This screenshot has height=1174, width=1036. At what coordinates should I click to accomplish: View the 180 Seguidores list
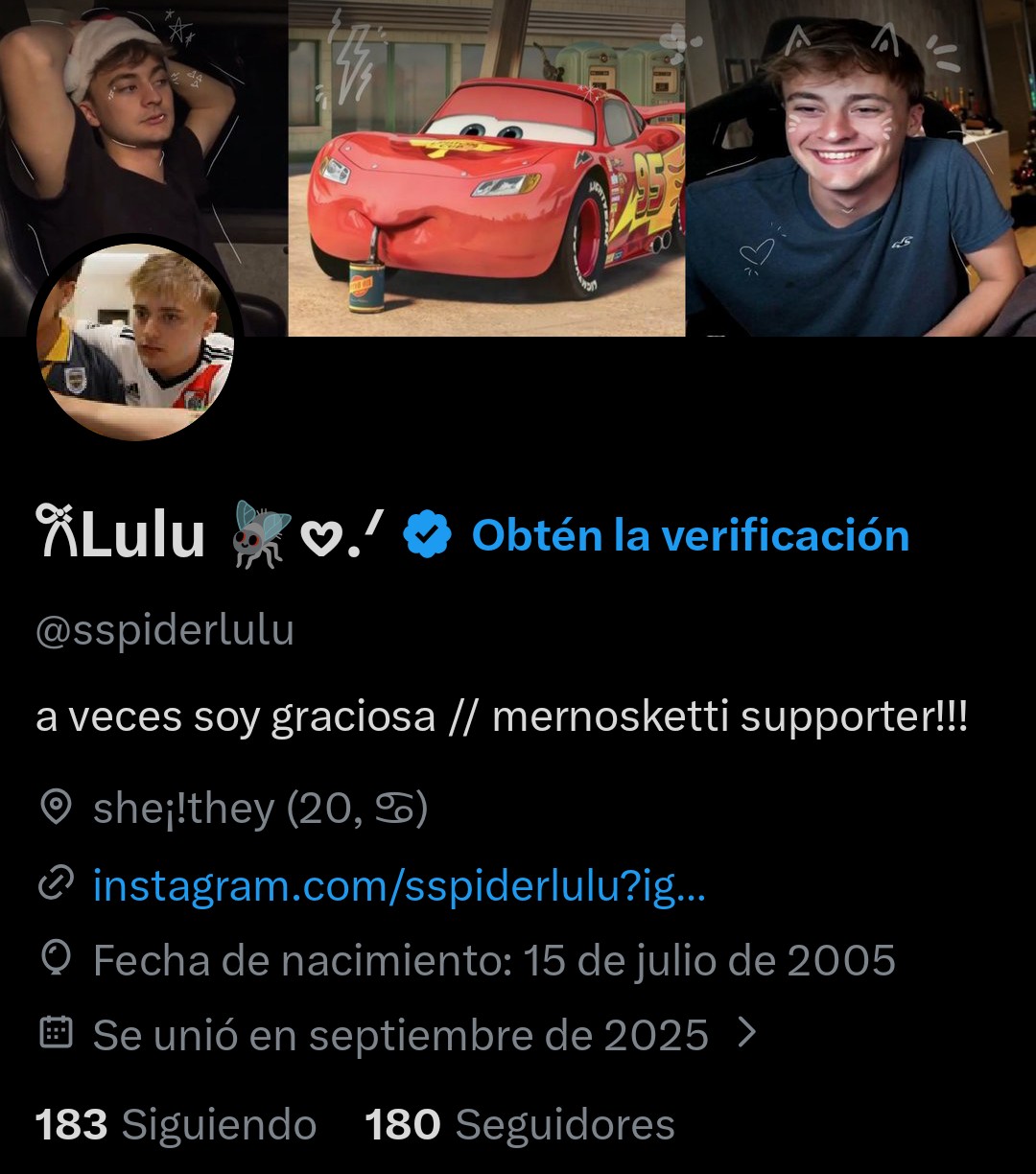point(519,1125)
